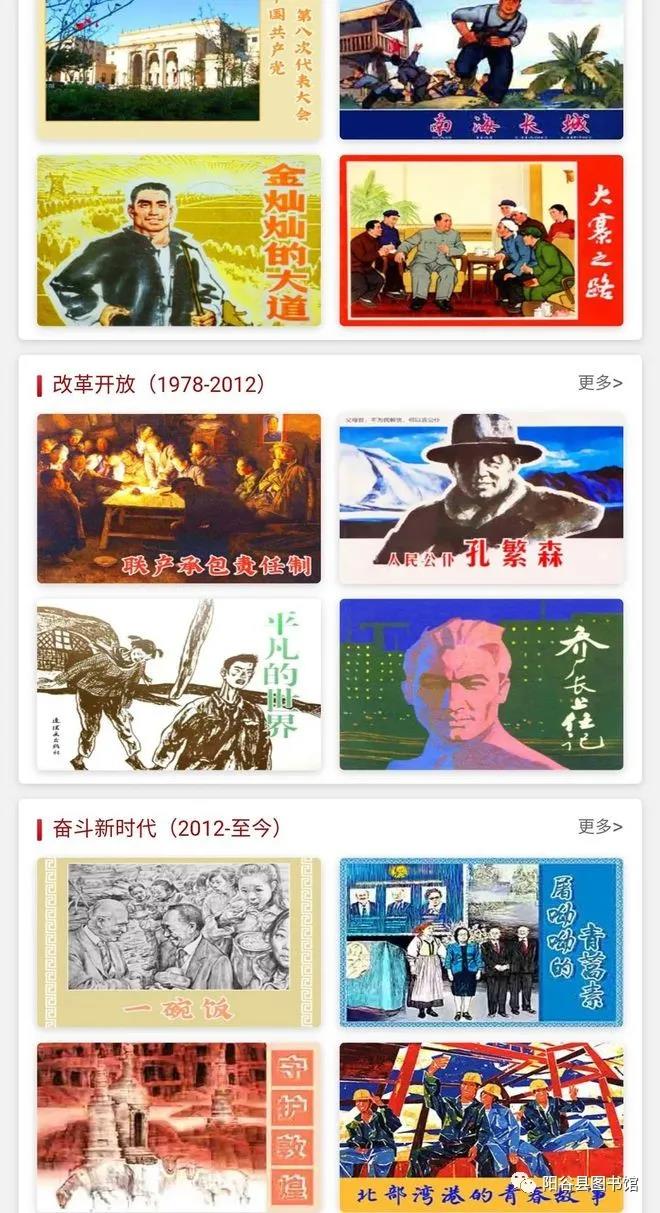Open the 屠呦呦的青蒿素 comic book
660x1213 pixels.
point(481,942)
